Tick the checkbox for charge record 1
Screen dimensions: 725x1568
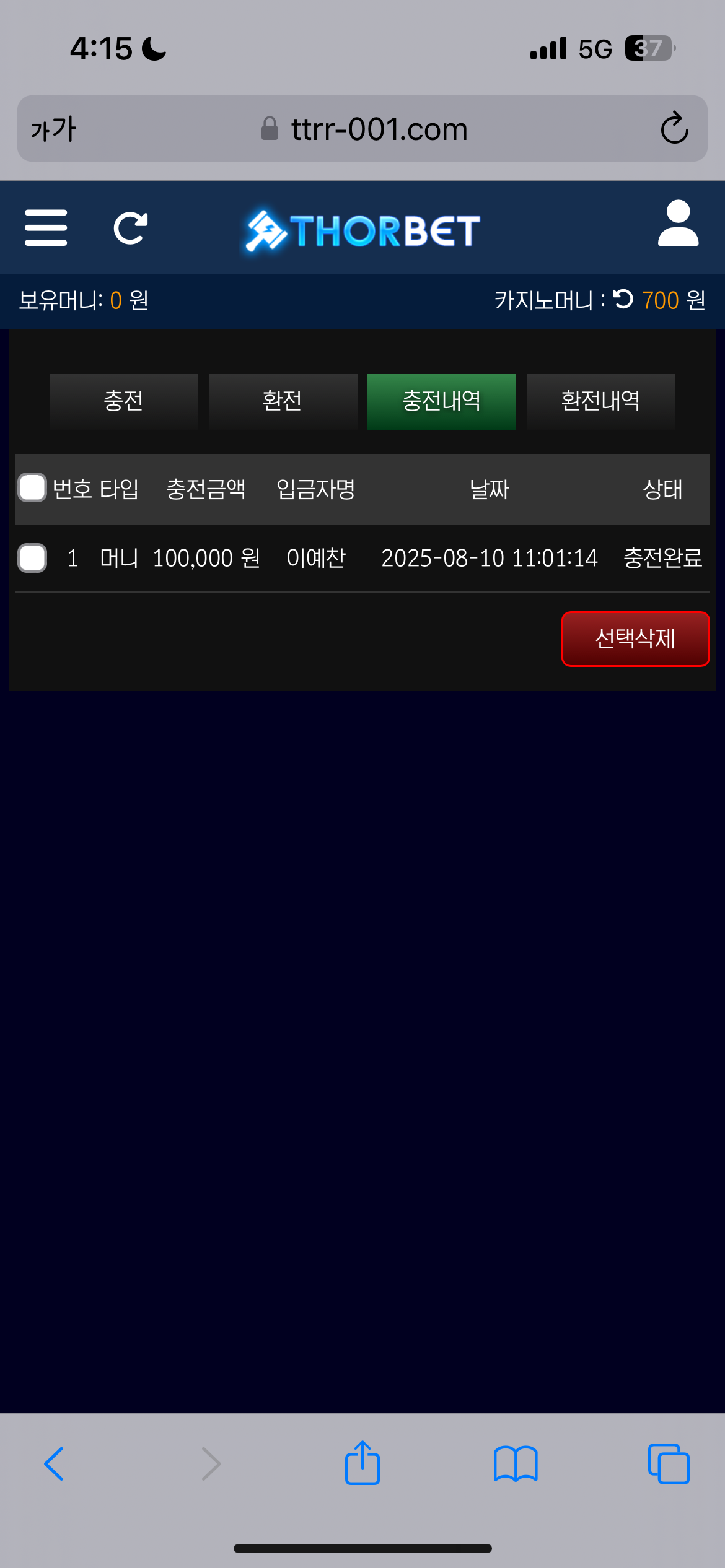[32, 558]
